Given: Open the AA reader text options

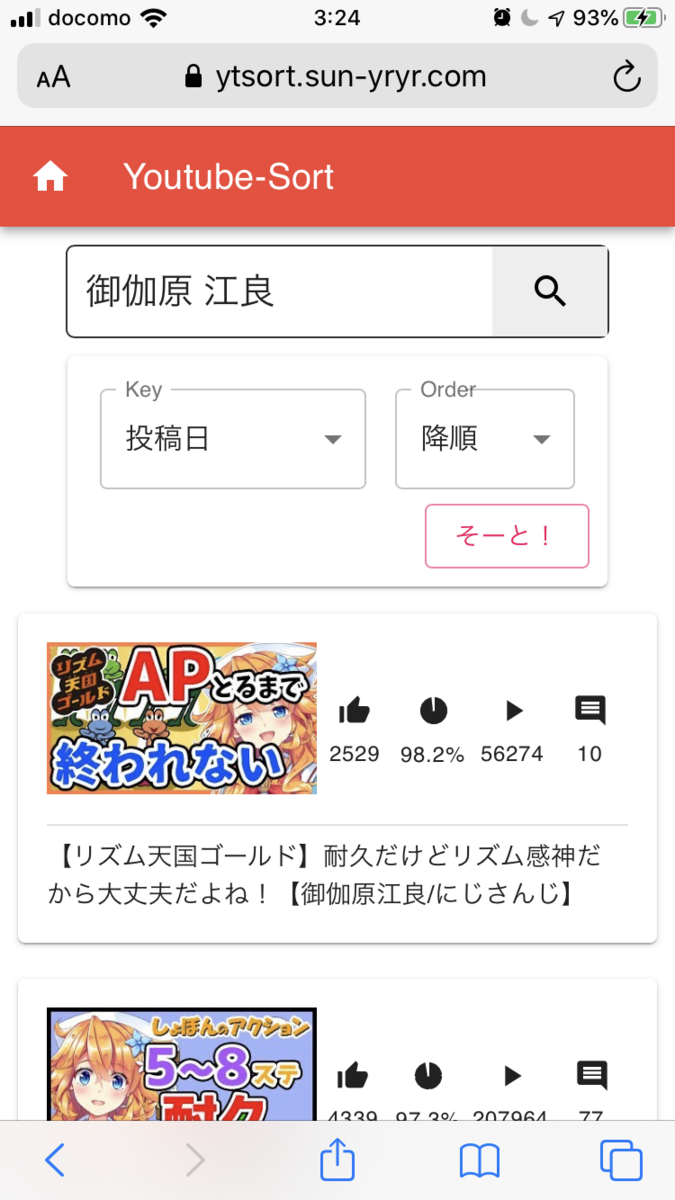Looking at the screenshot, I should tap(53, 78).
